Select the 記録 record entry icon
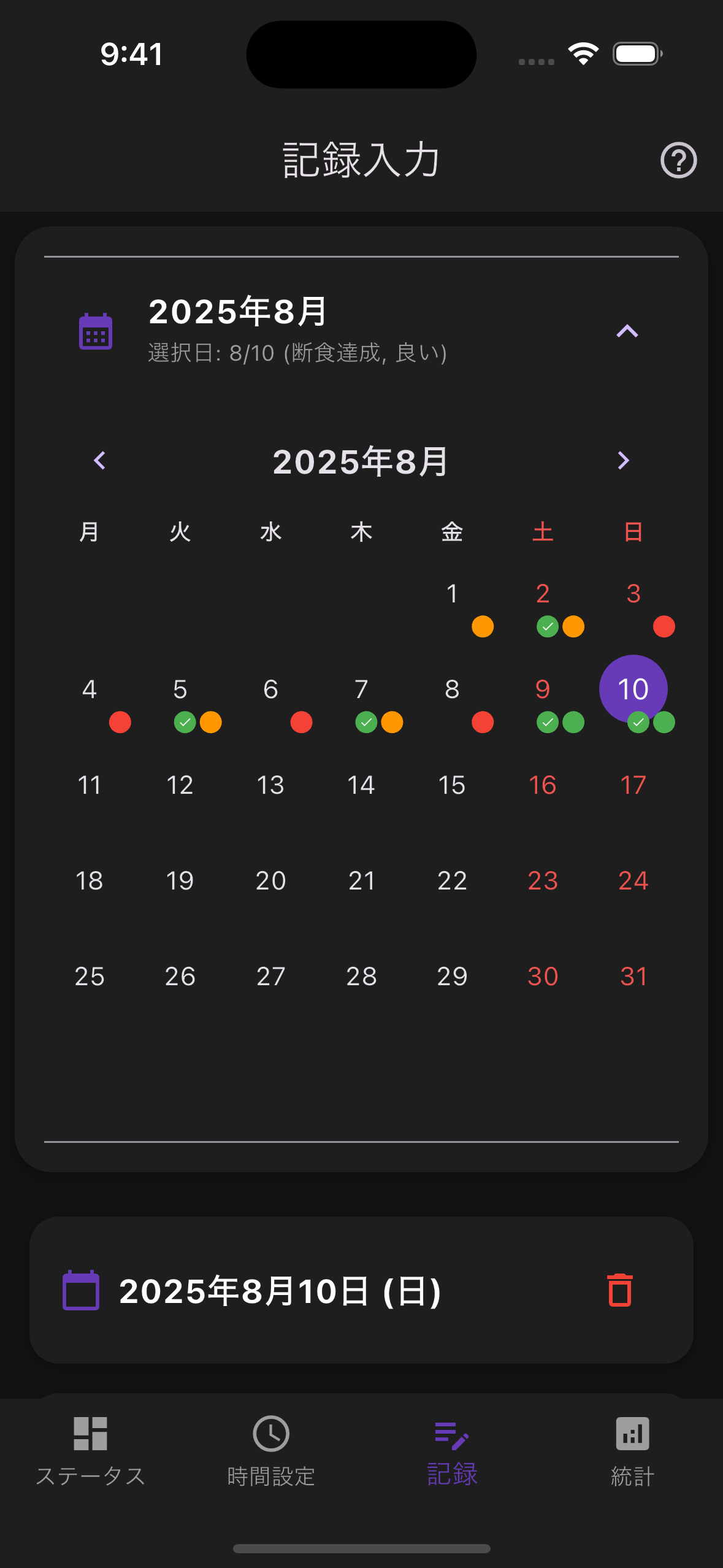Screen dimensions: 723x1568 452,1433
